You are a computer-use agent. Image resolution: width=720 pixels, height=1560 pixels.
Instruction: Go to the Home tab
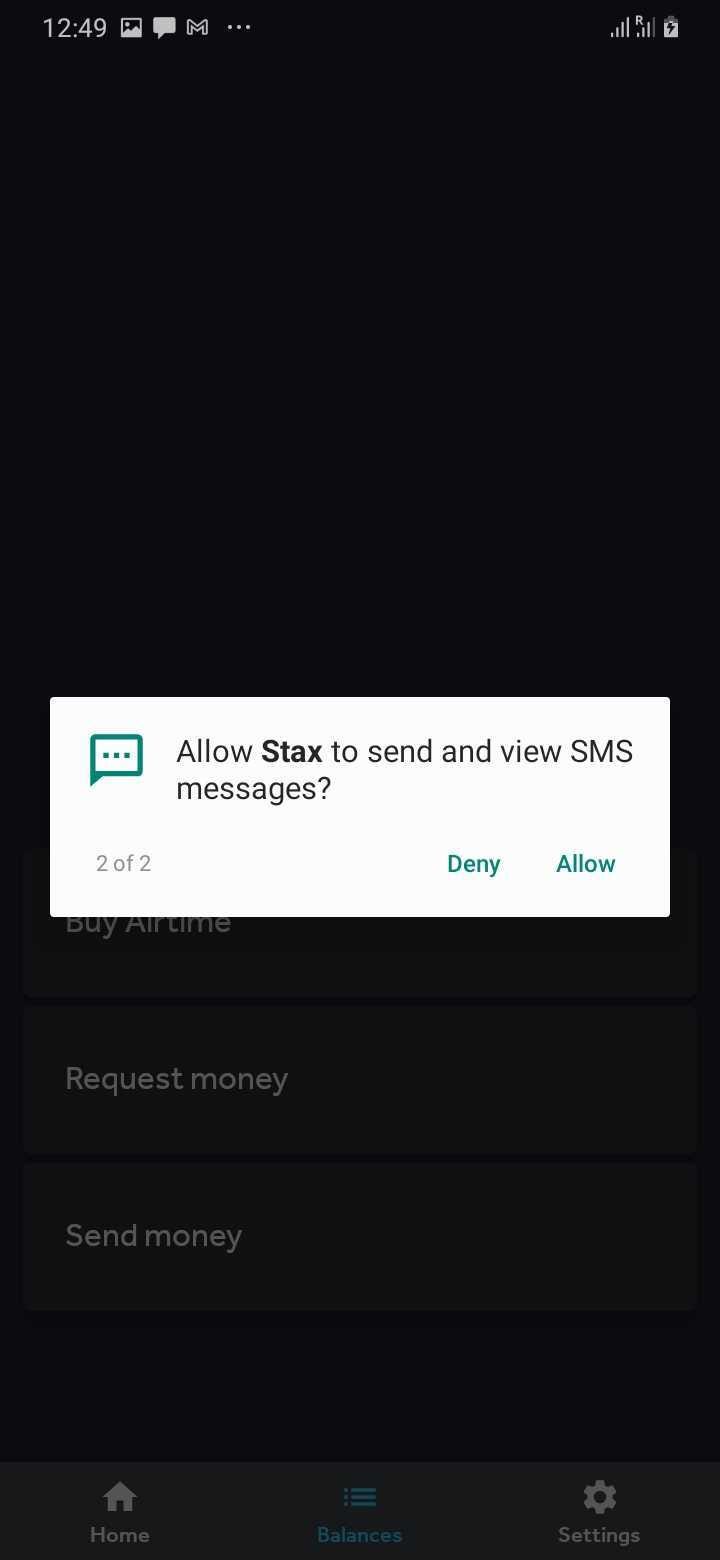click(x=120, y=1513)
